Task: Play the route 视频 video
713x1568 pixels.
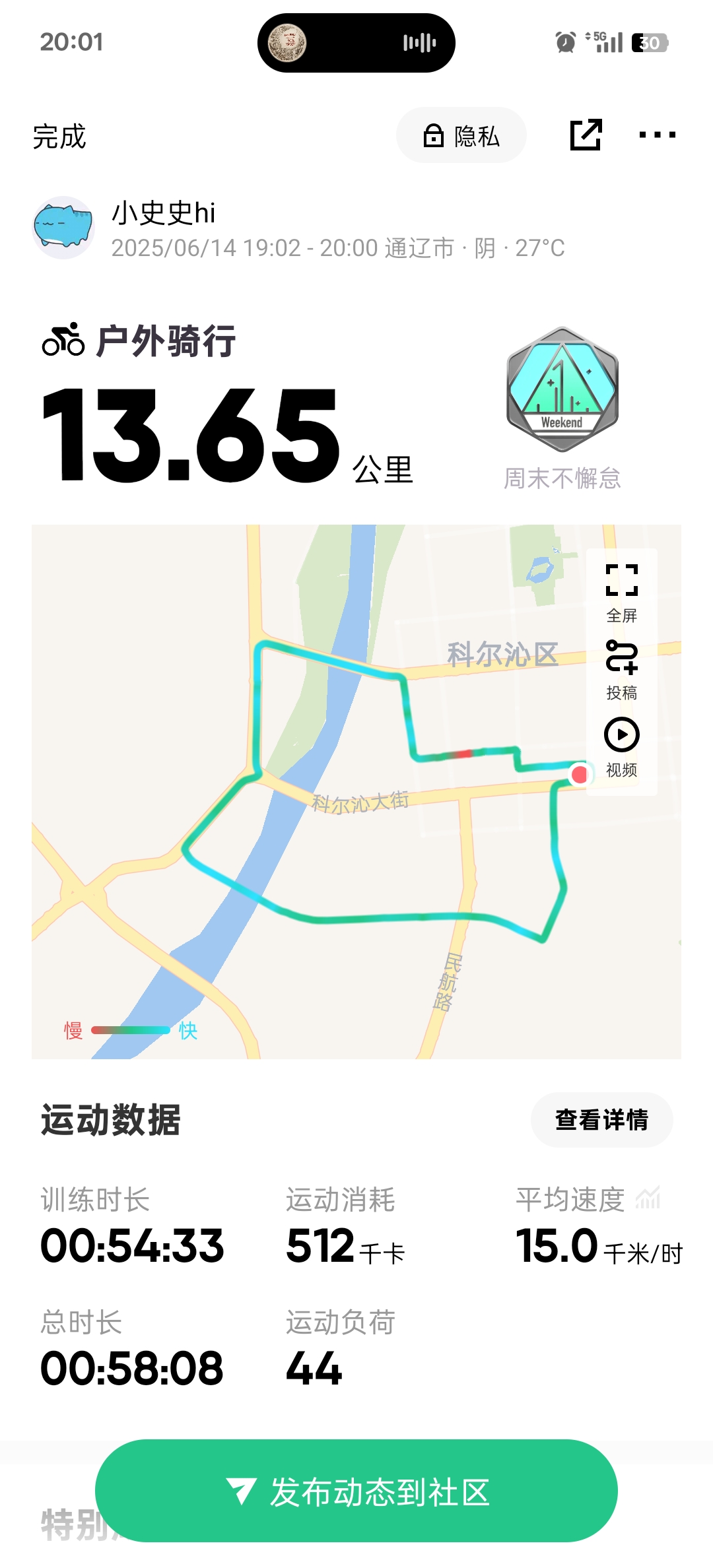Action: [x=622, y=747]
